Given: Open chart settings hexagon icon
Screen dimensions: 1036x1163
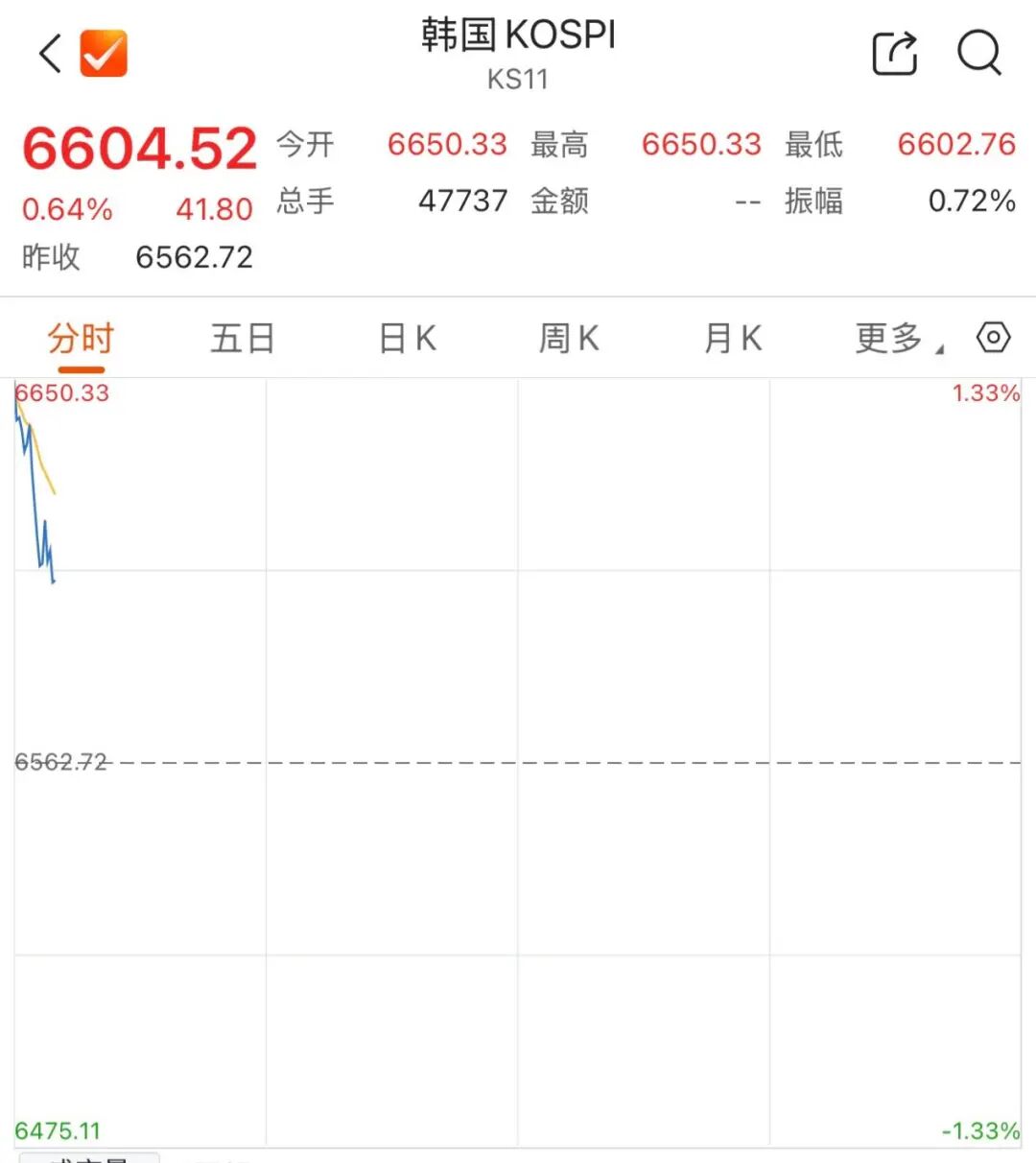Looking at the screenshot, I should tap(993, 338).
